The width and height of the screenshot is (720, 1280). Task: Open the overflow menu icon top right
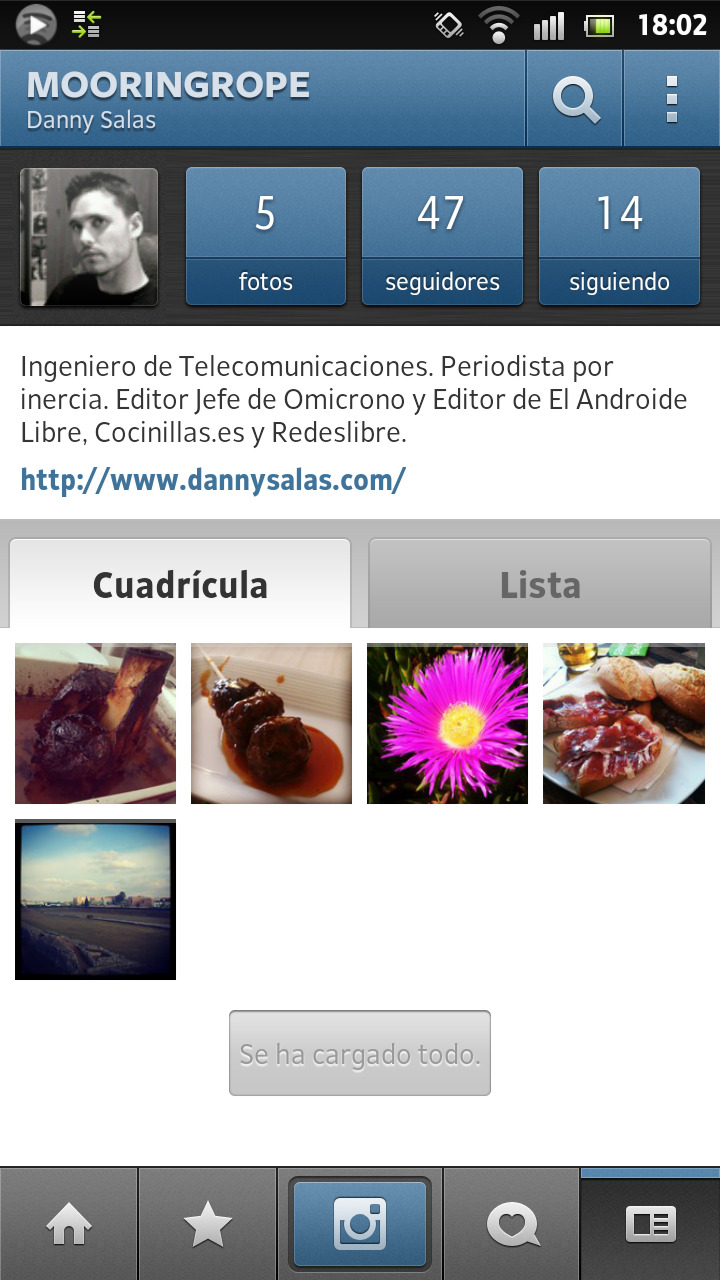pyautogui.click(x=672, y=98)
